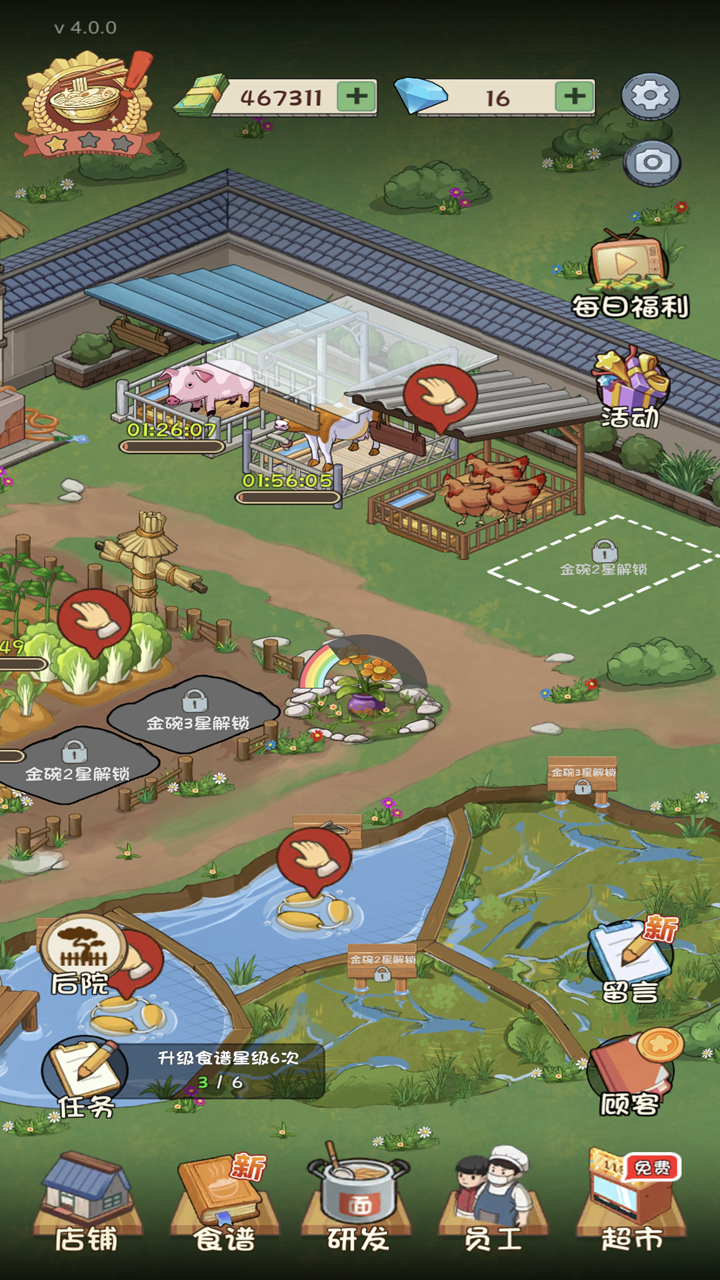Screen dimensions: 720x1280
Task: Switch to the 店铺 shop tab
Action: click(x=86, y=1202)
